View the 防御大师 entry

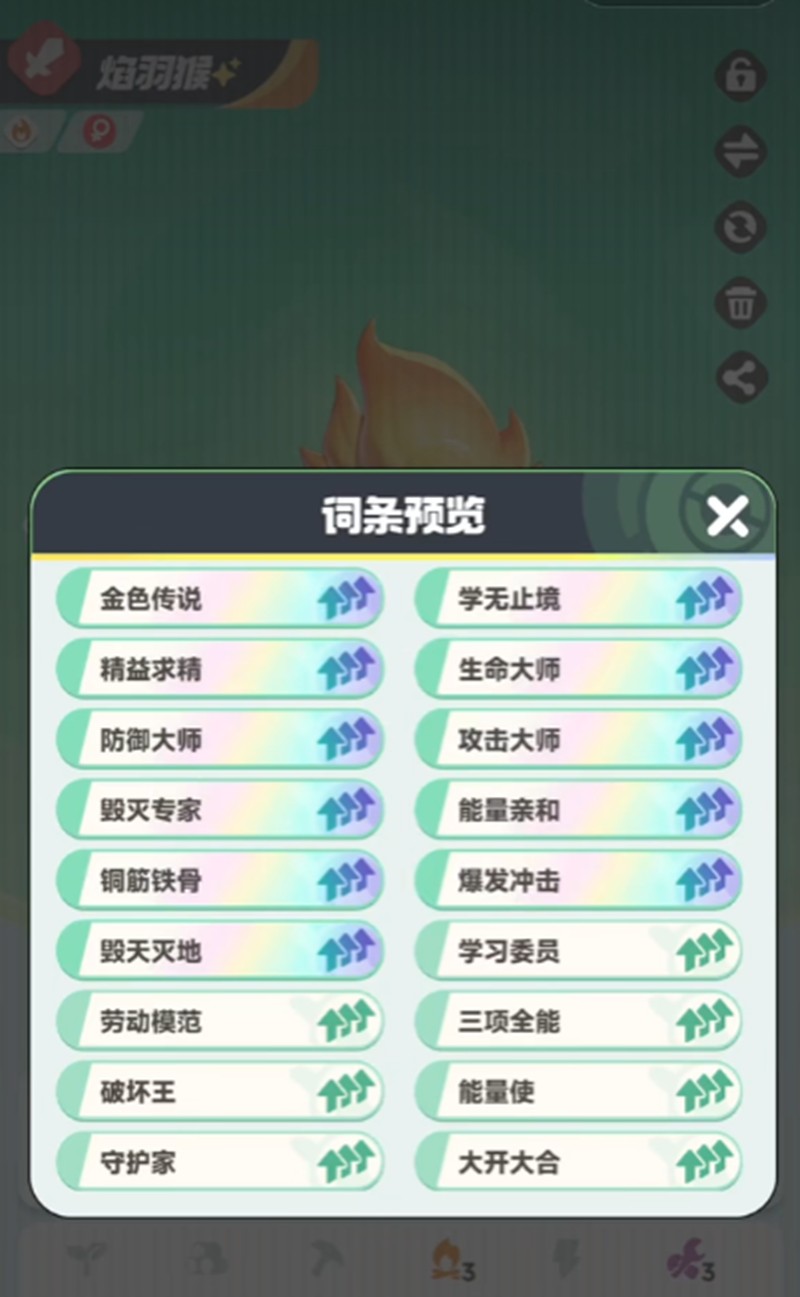point(220,740)
